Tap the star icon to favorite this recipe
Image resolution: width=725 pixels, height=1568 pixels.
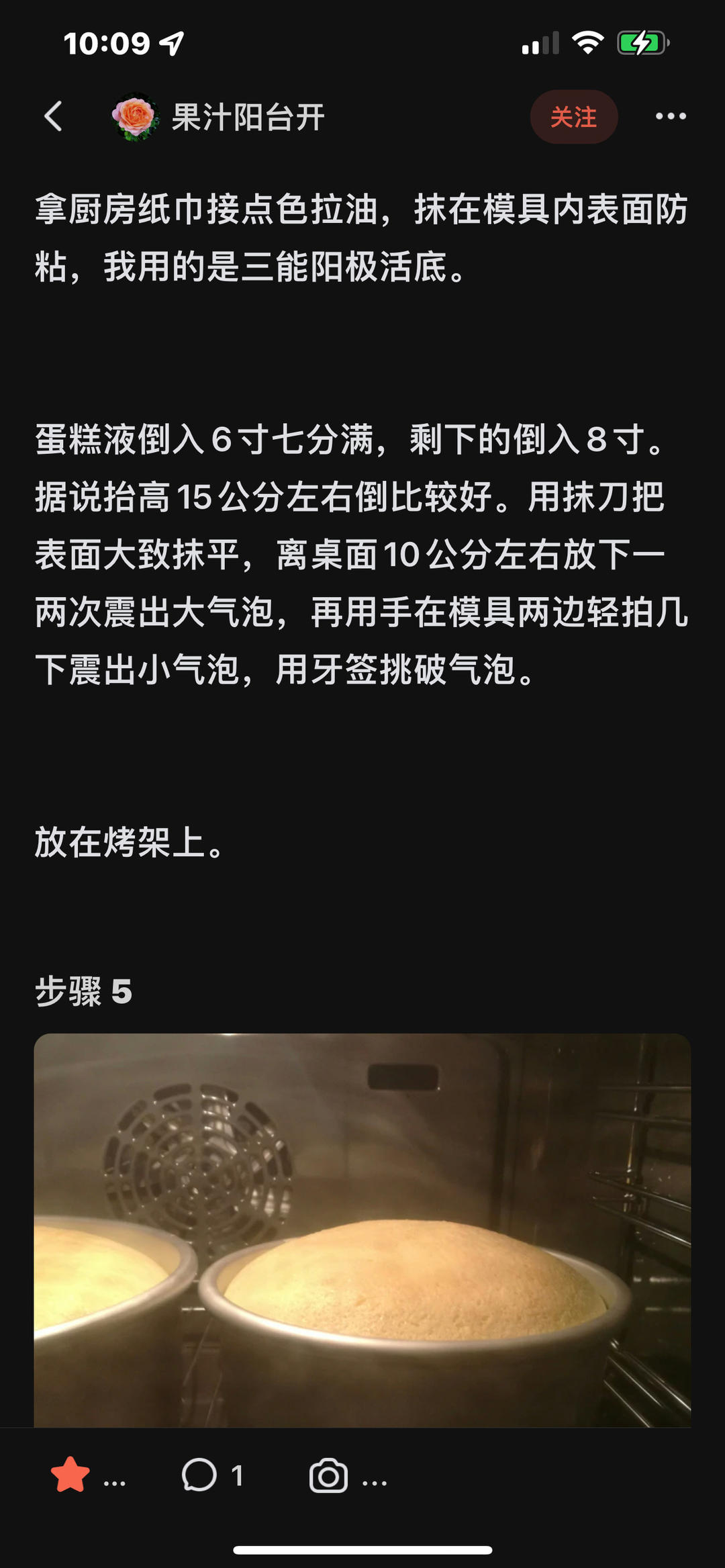[70, 1475]
